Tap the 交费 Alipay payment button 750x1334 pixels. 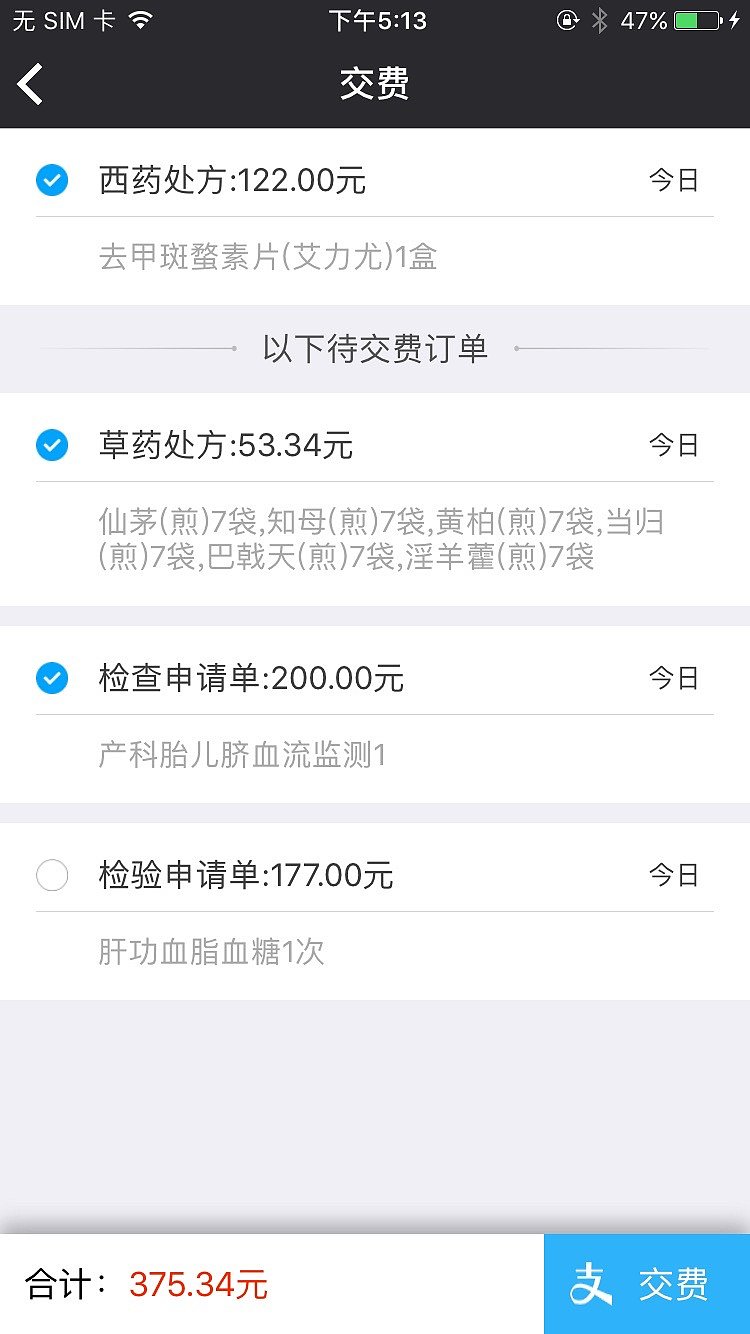click(646, 1284)
